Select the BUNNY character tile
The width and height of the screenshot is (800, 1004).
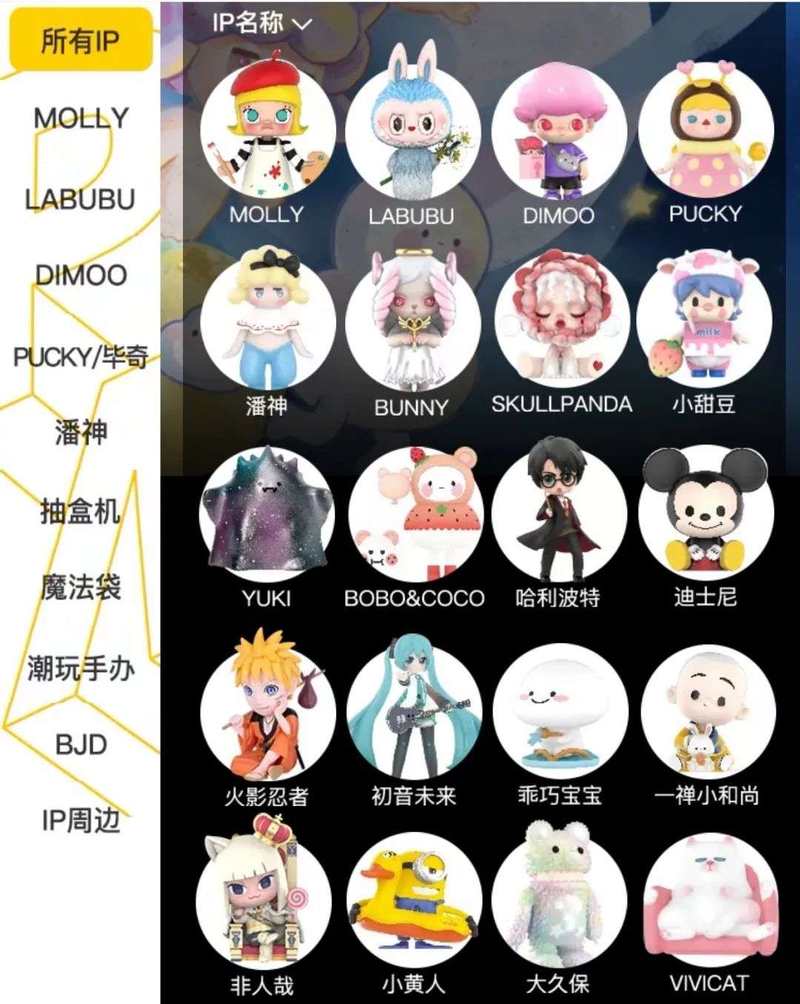click(411, 323)
